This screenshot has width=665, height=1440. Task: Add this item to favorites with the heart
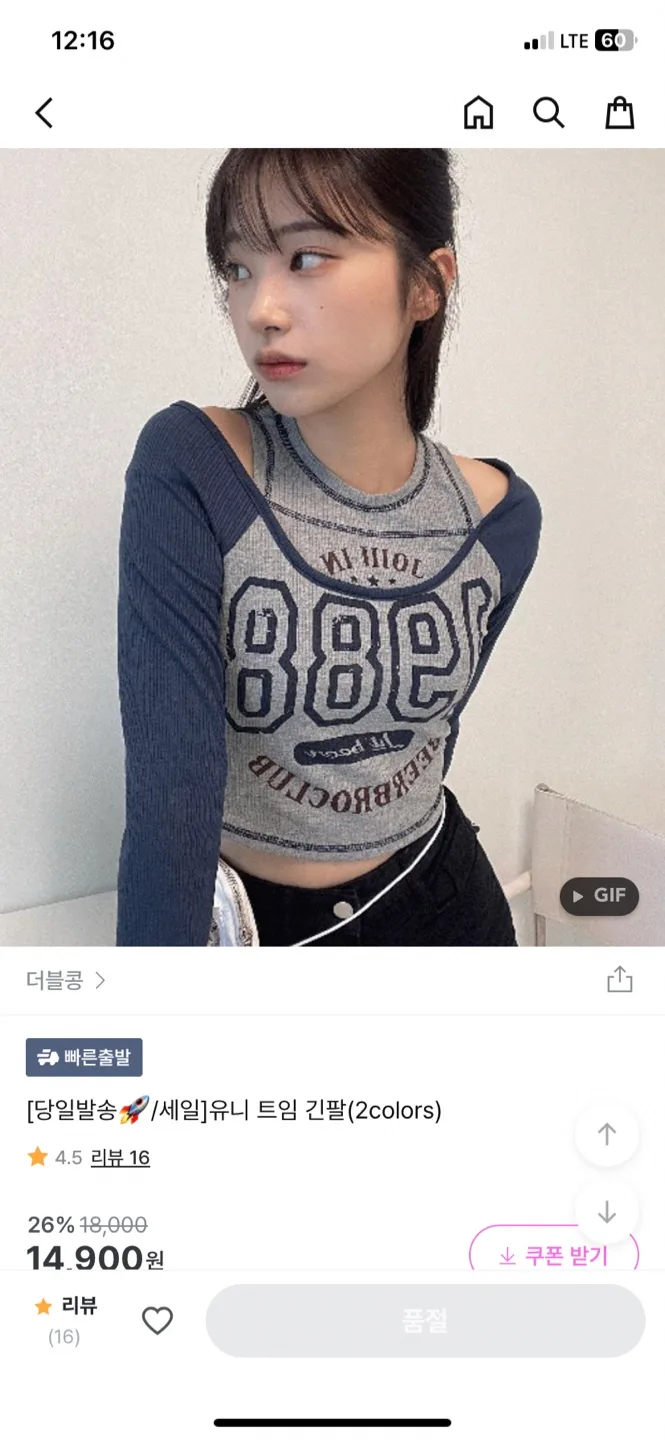[157, 1321]
